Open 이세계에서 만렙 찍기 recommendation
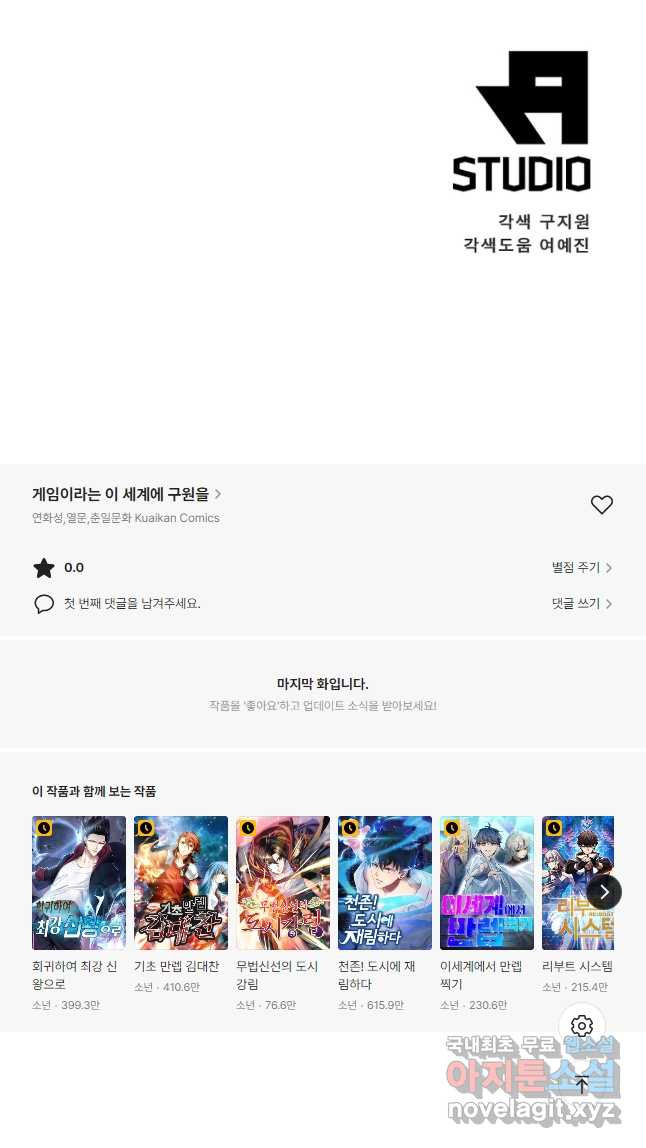The width and height of the screenshot is (646, 1148). (487, 883)
